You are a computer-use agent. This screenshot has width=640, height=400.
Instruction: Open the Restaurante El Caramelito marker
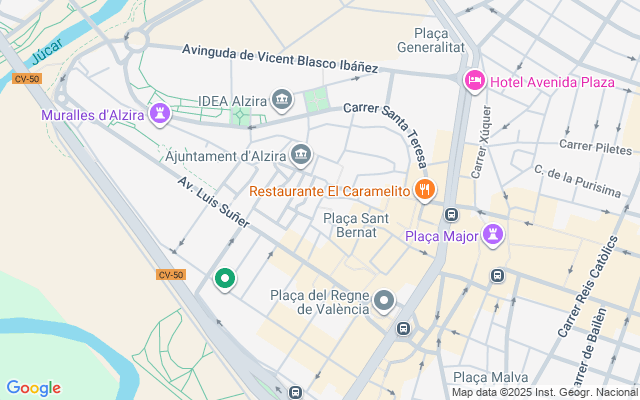(426, 190)
